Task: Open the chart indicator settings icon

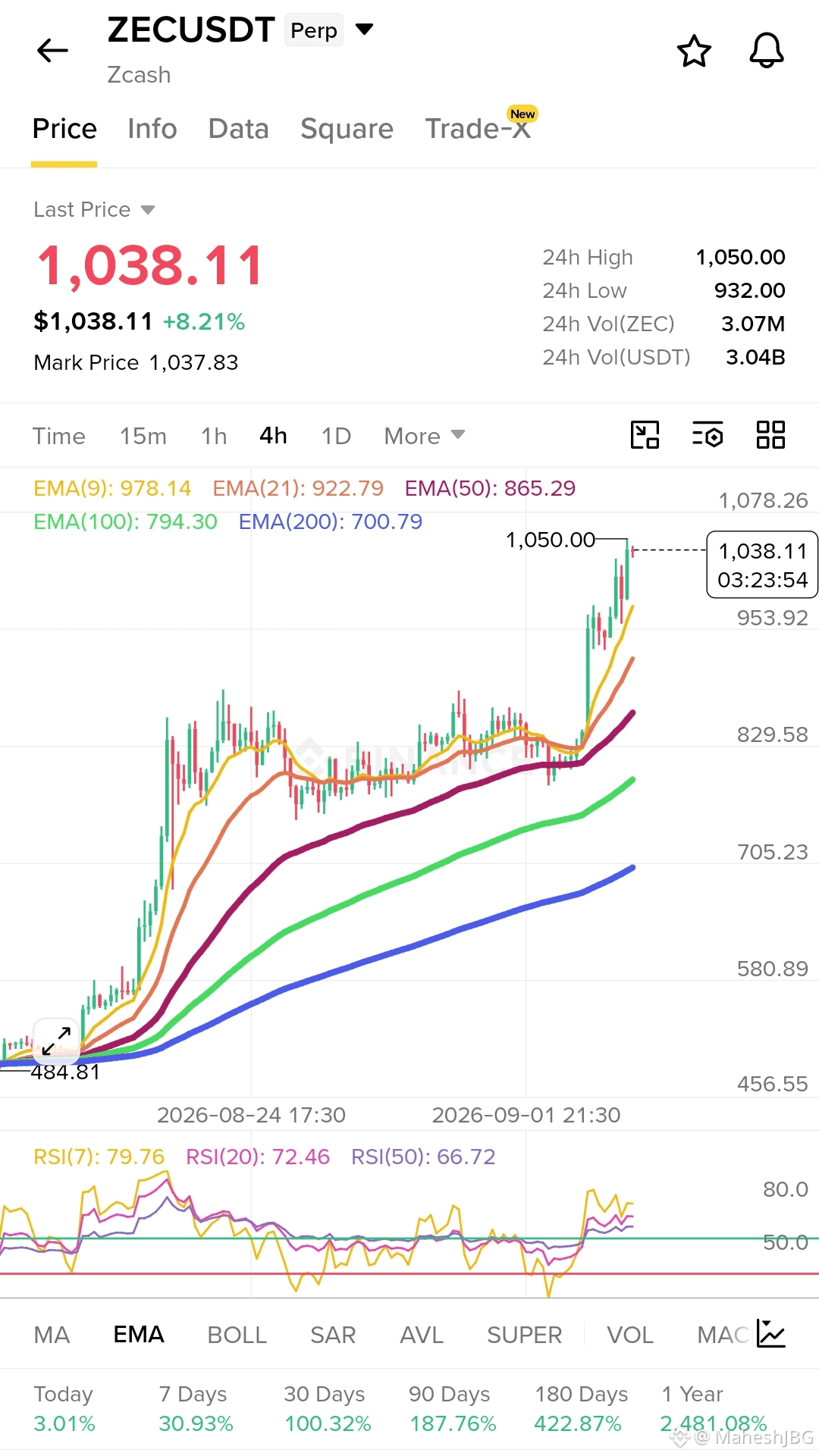Action: pyautogui.click(x=708, y=435)
